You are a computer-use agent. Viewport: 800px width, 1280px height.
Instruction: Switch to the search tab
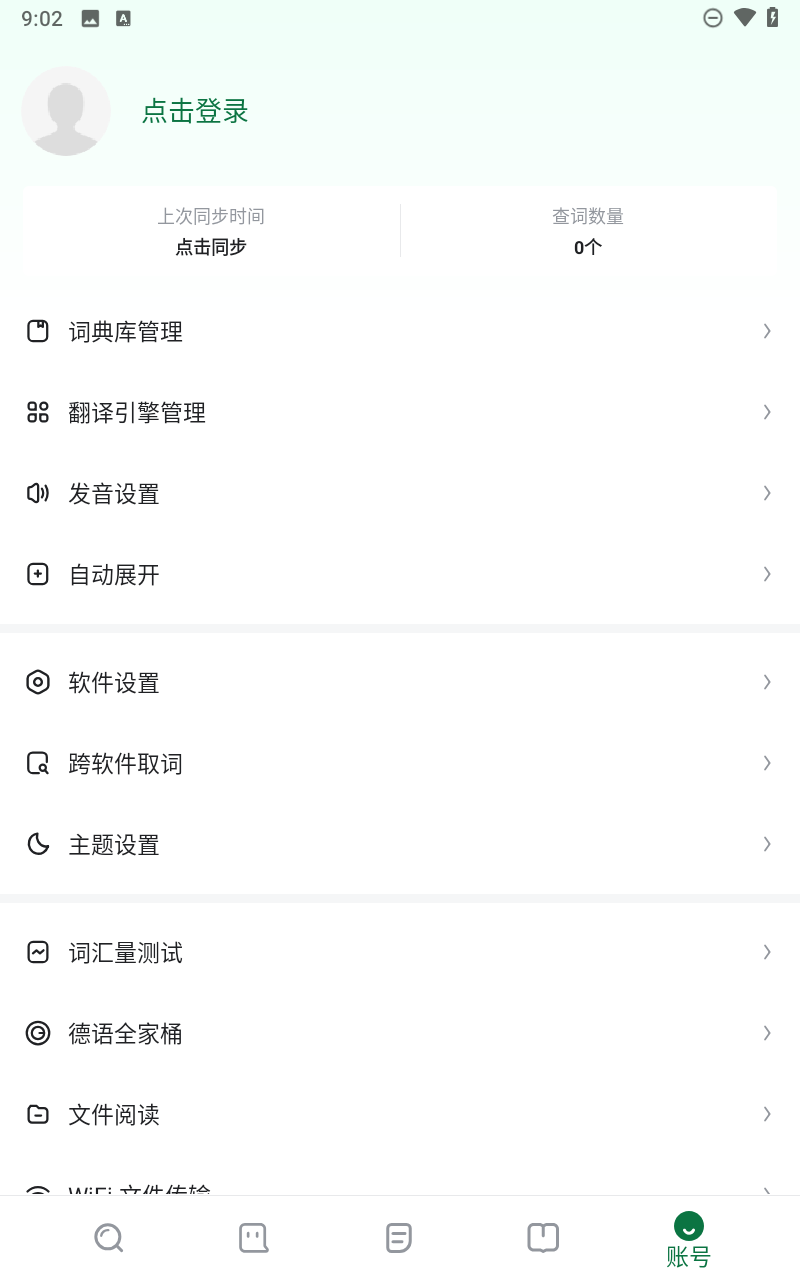pos(109,1238)
